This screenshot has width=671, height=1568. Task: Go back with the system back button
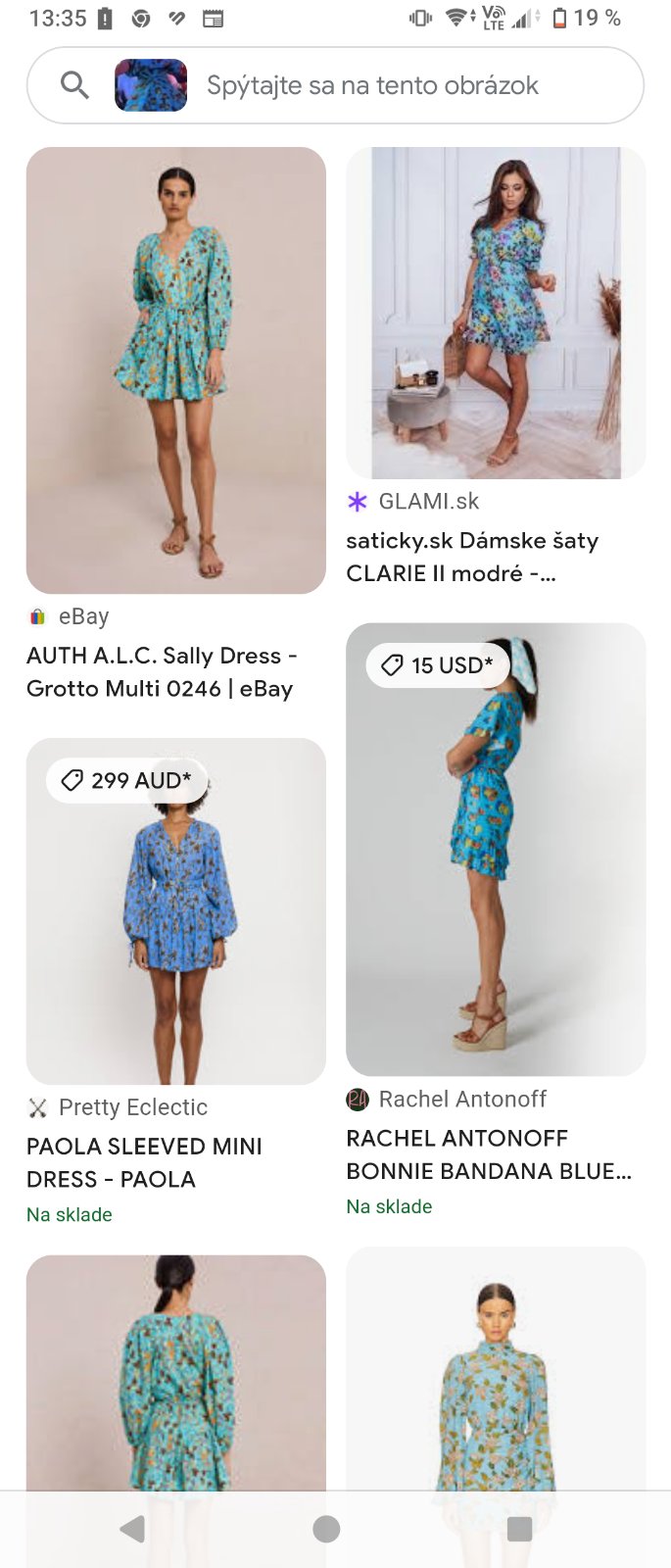[x=132, y=1529]
